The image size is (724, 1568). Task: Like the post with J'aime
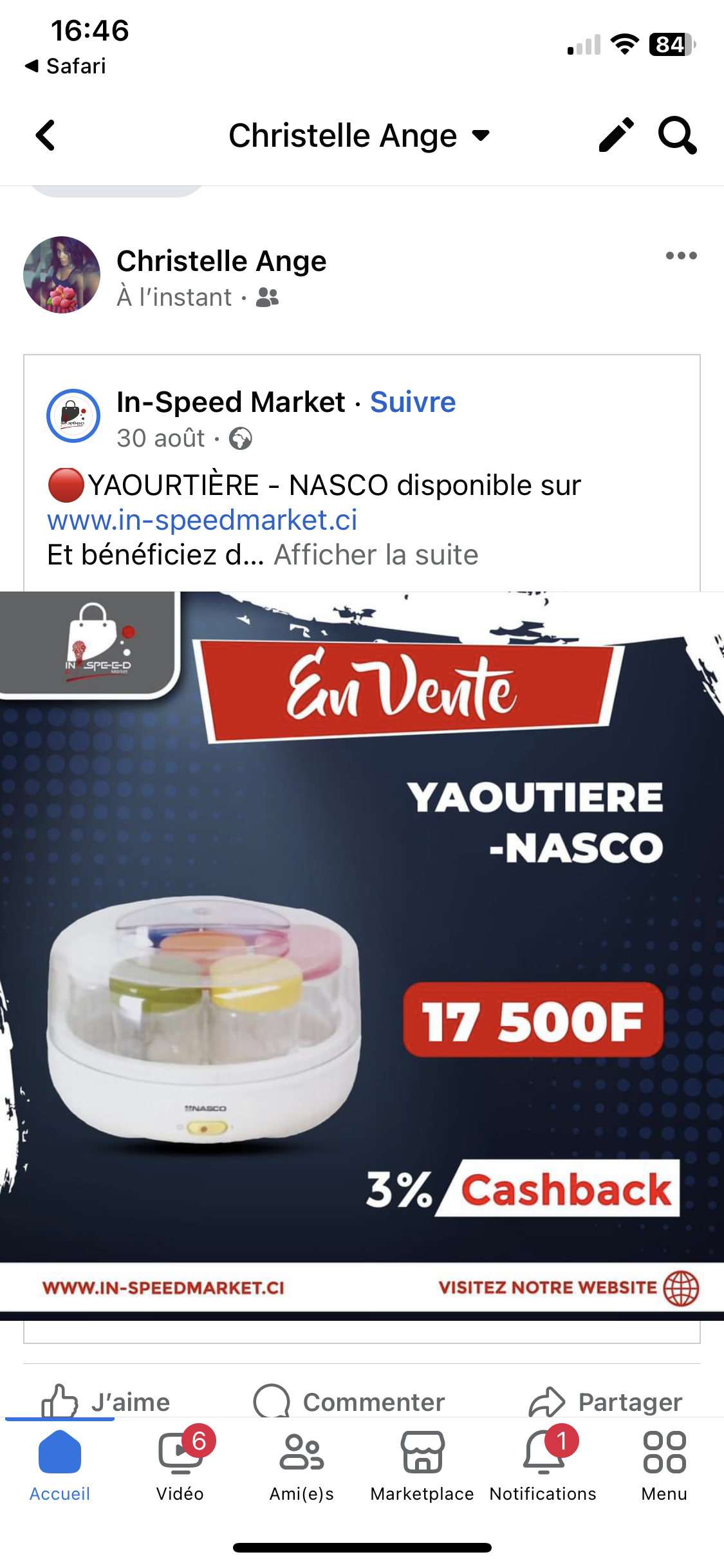(x=106, y=1401)
